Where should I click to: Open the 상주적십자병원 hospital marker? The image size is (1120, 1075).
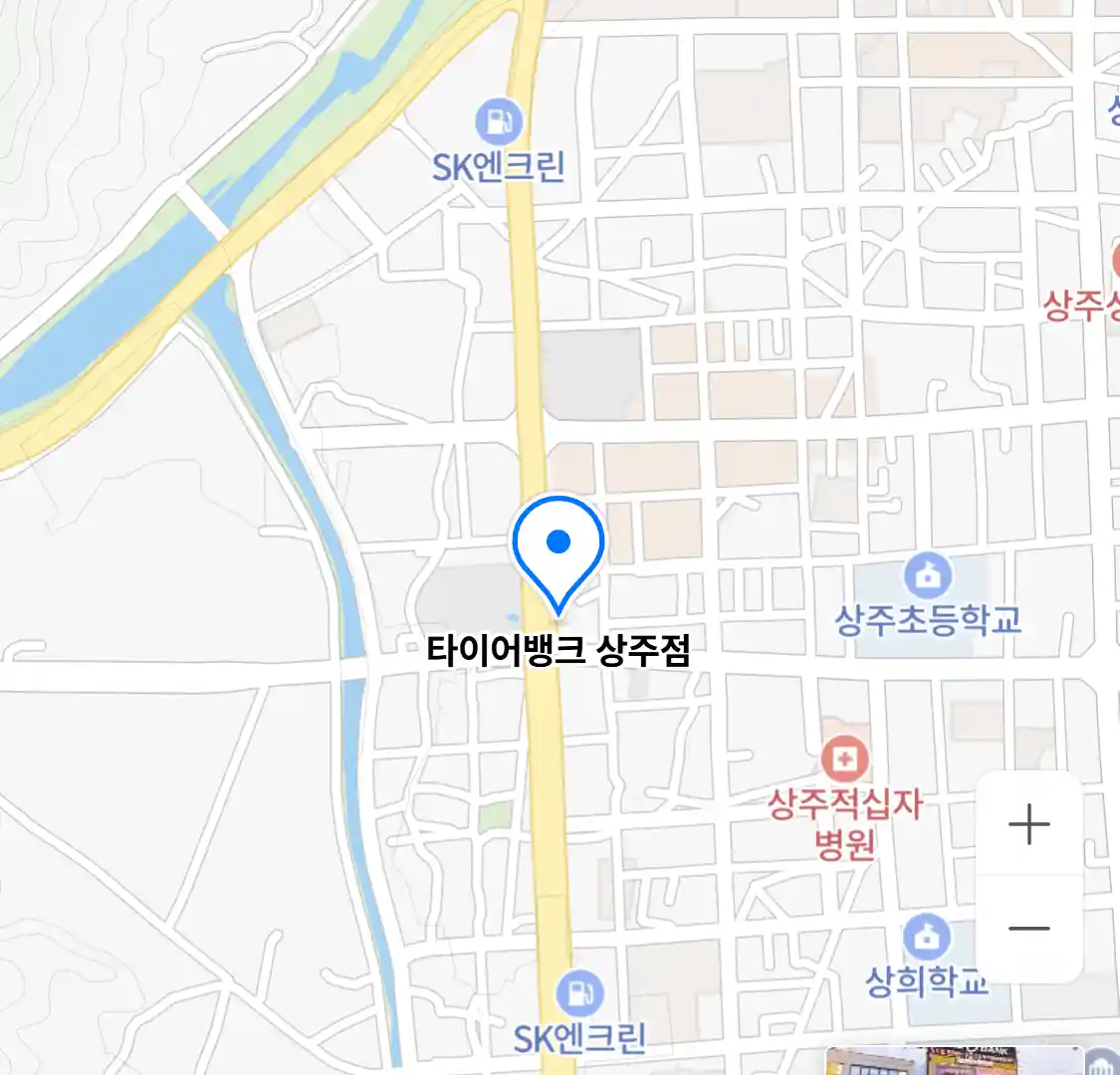click(x=844, y=761)
